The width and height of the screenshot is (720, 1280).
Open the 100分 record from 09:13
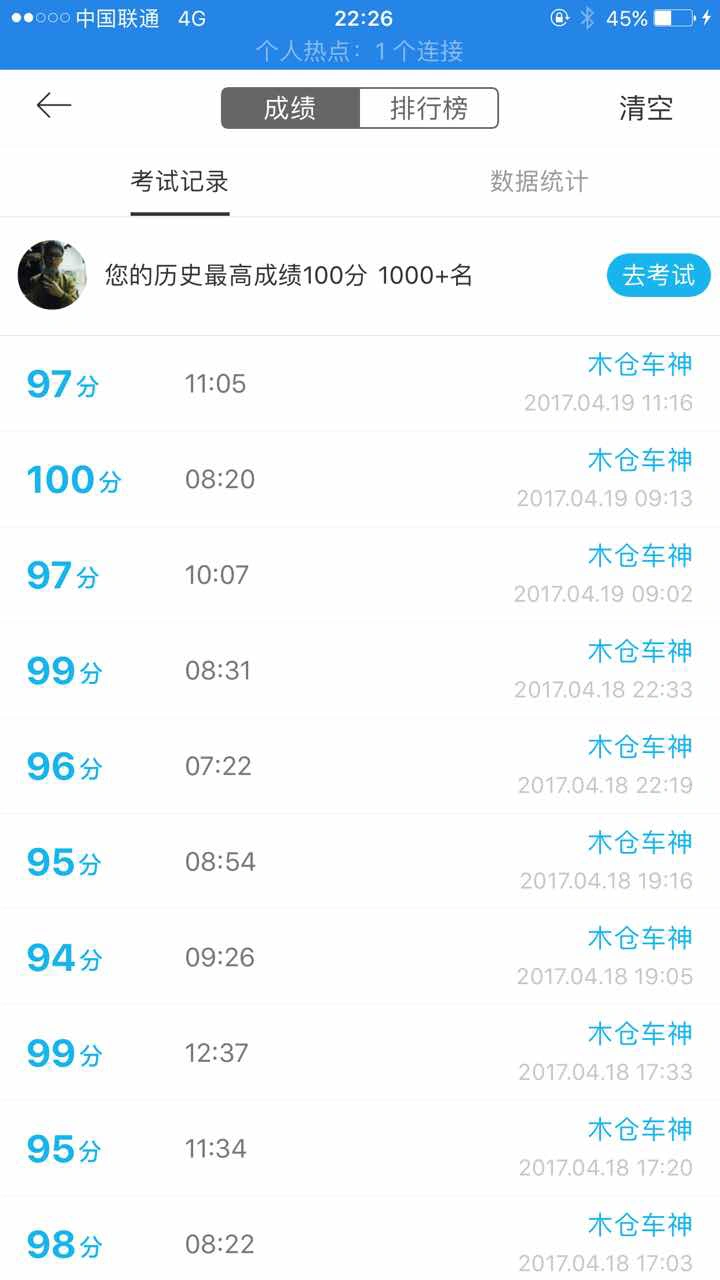click(x=360, y=480)
